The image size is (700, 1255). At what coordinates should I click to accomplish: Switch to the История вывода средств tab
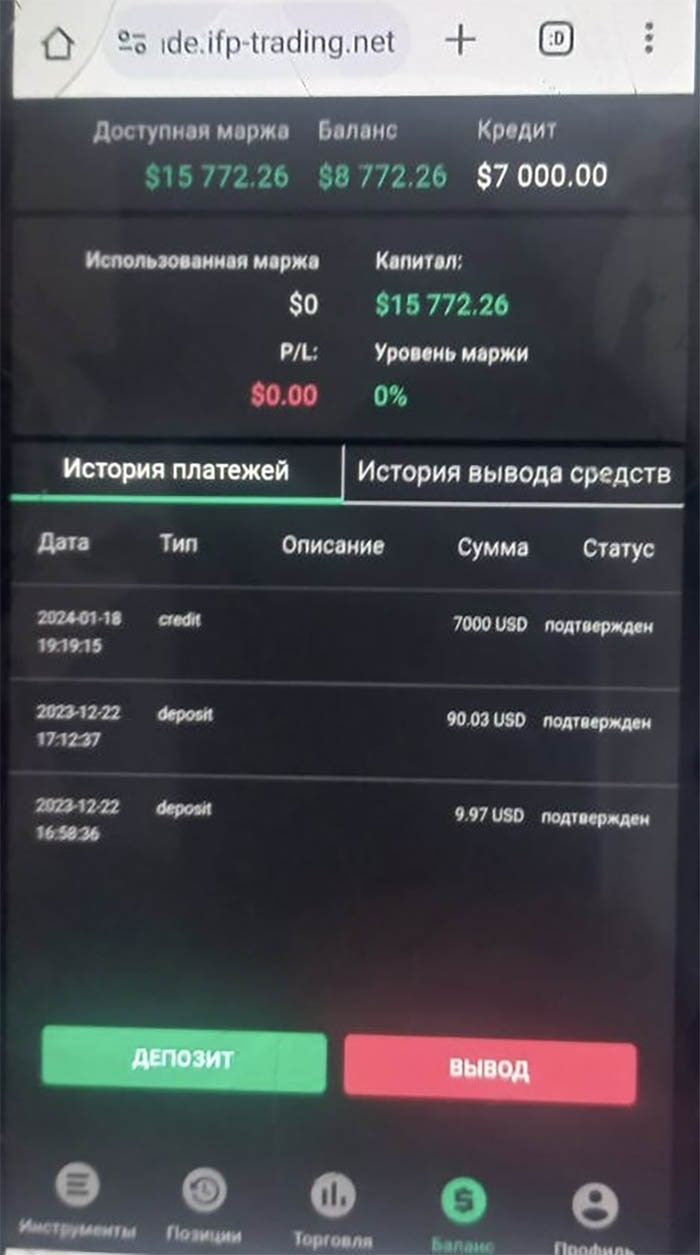coord(513,472)
